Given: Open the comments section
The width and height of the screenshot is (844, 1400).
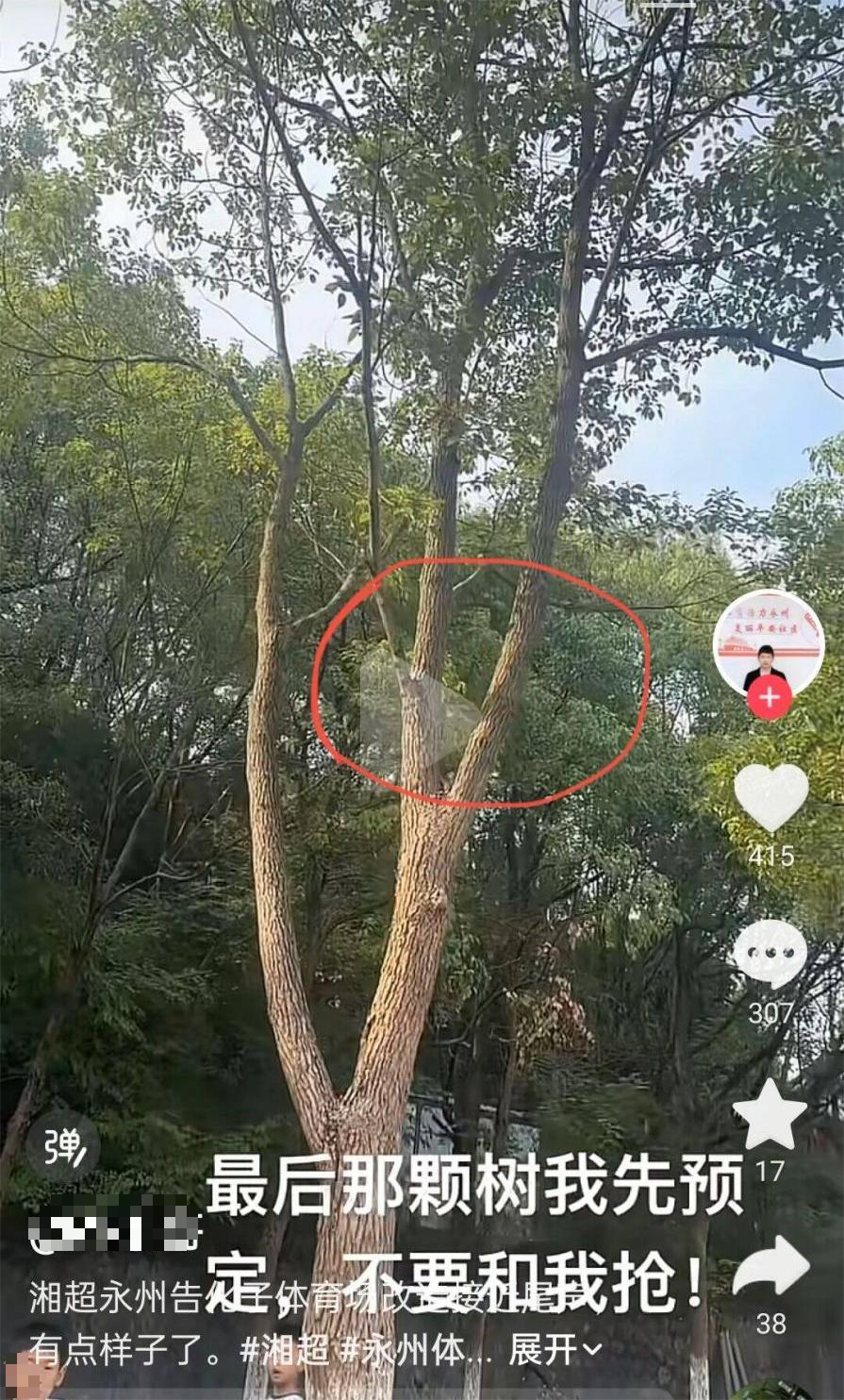Looking at the screenshot, I should (770, 955).
